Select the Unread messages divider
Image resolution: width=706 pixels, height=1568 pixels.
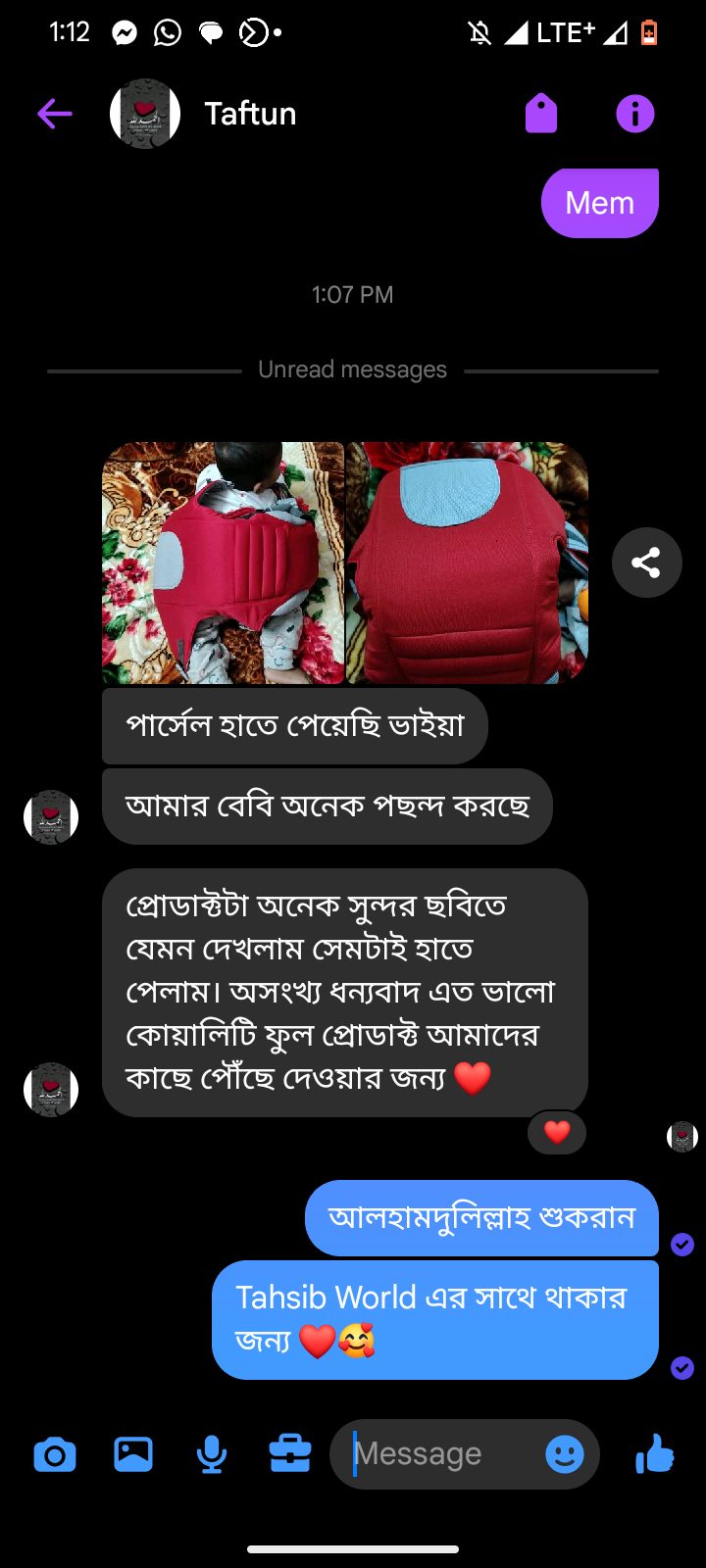pyautogui.click(x=352, y=369)
